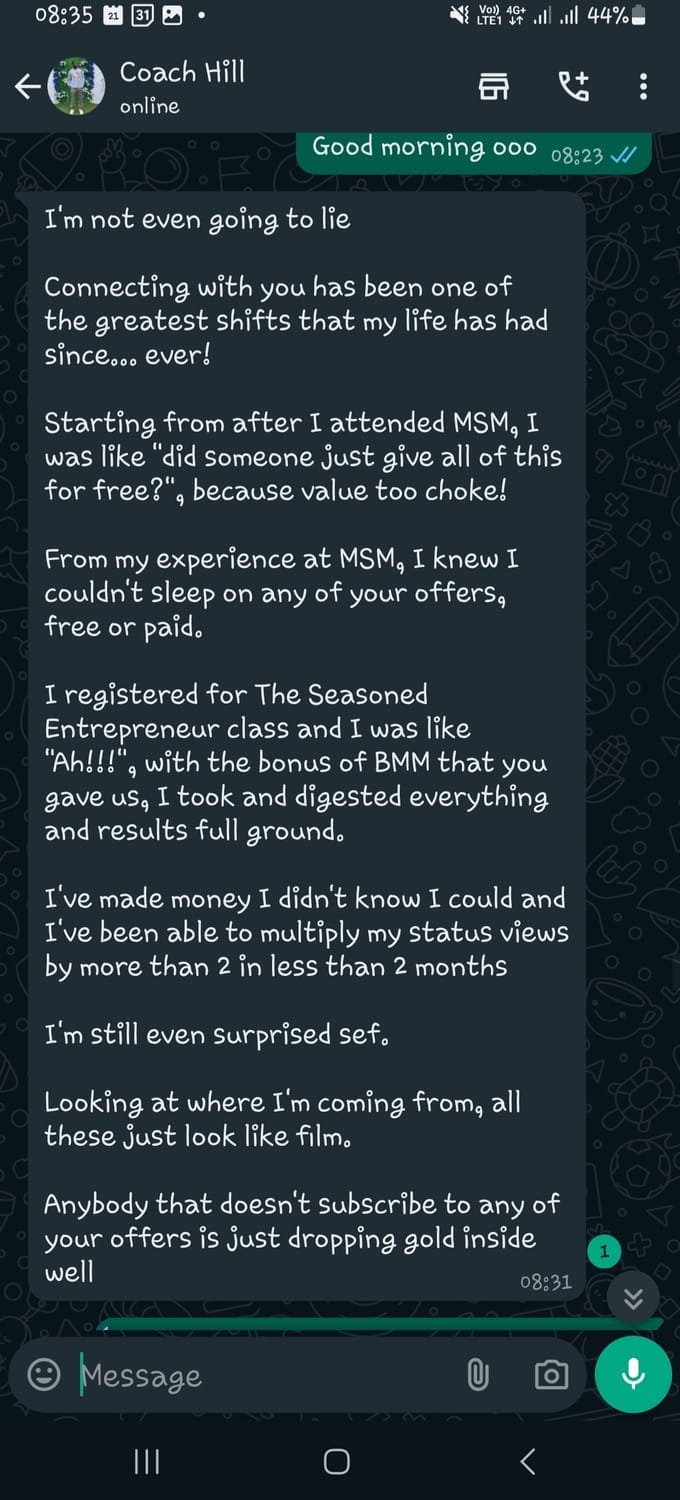View Coach Hill's business catalog
680x1500 pixels.
tap(493, 88)
